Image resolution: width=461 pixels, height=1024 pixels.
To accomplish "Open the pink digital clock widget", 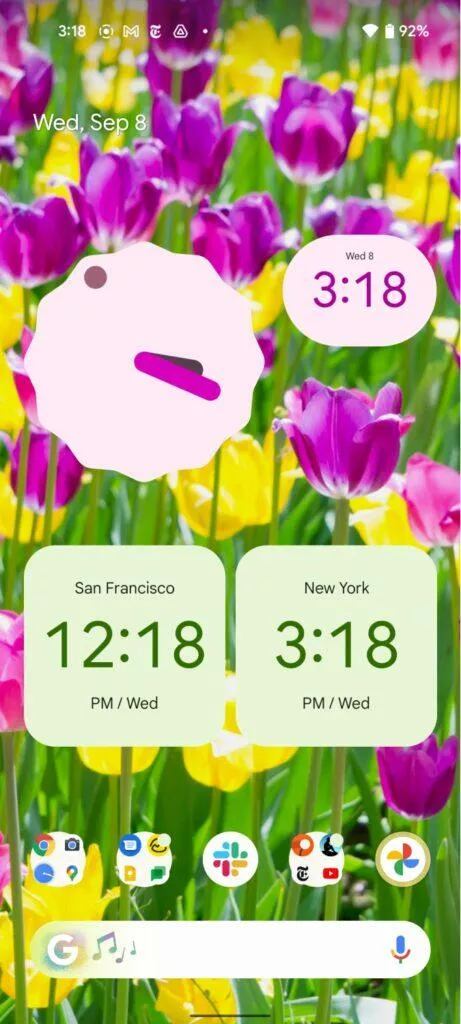I will click(360, 291).
